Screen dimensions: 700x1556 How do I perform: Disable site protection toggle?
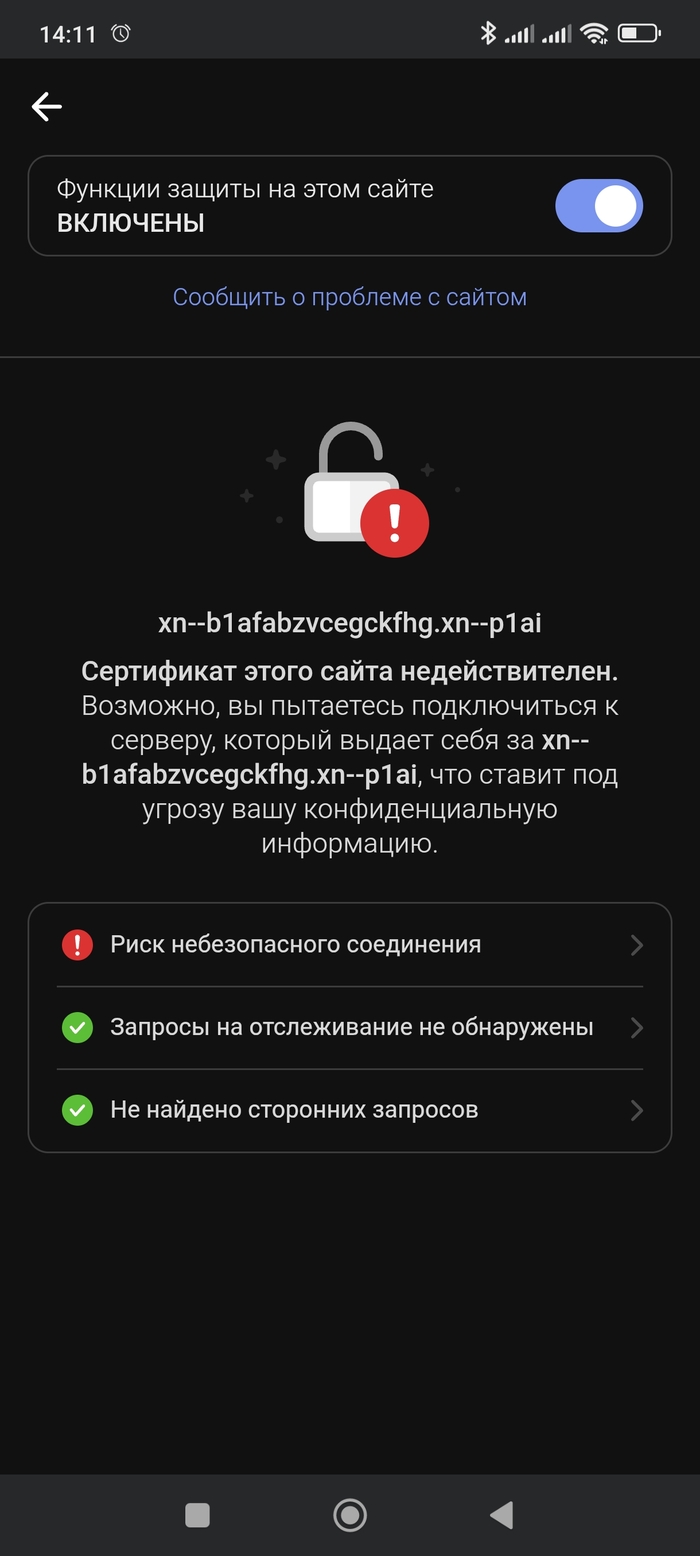[598, 206]
